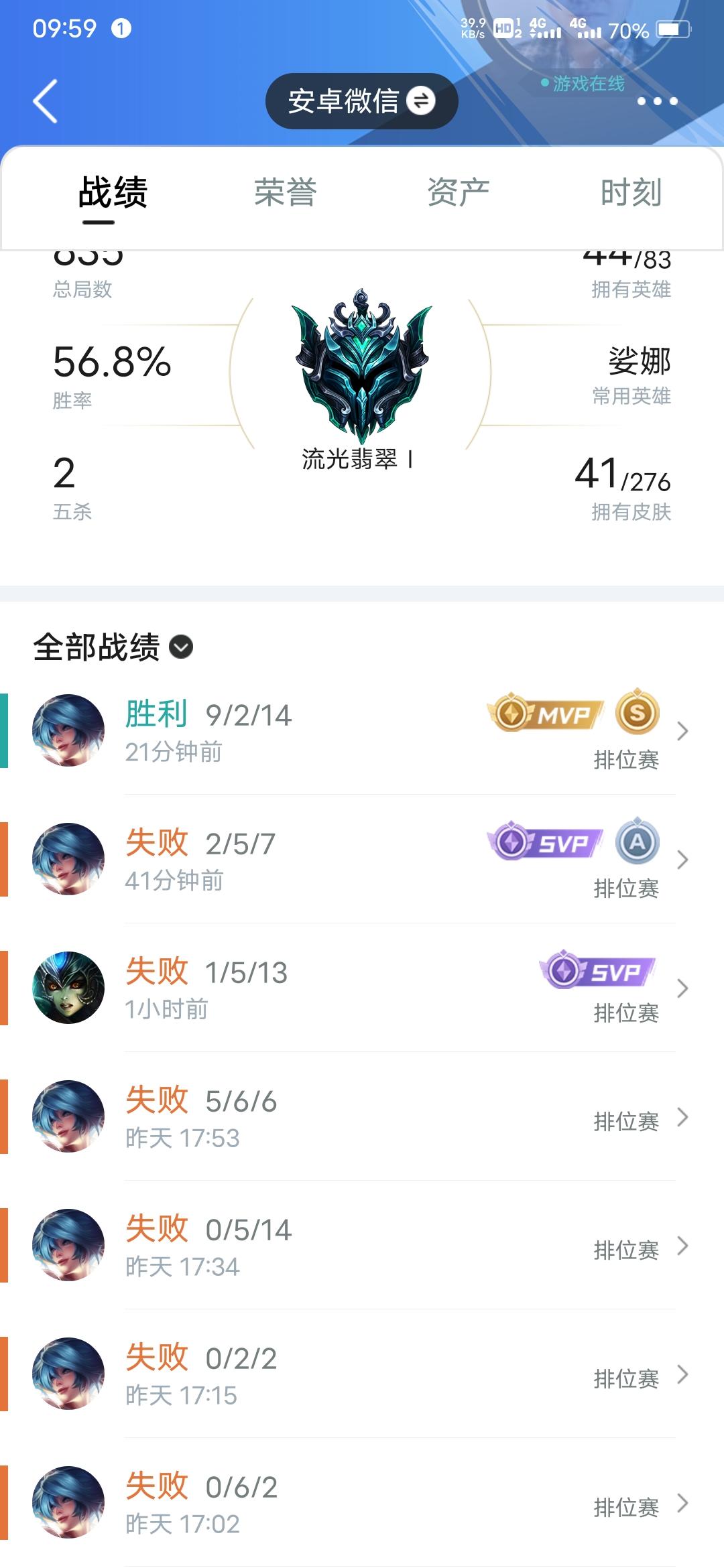The width and height of the screenshot is (724, 1568).
Task: Open the 失败 0/2/2 match from 昨天 17:15
Action: (x=362, y=1374)
